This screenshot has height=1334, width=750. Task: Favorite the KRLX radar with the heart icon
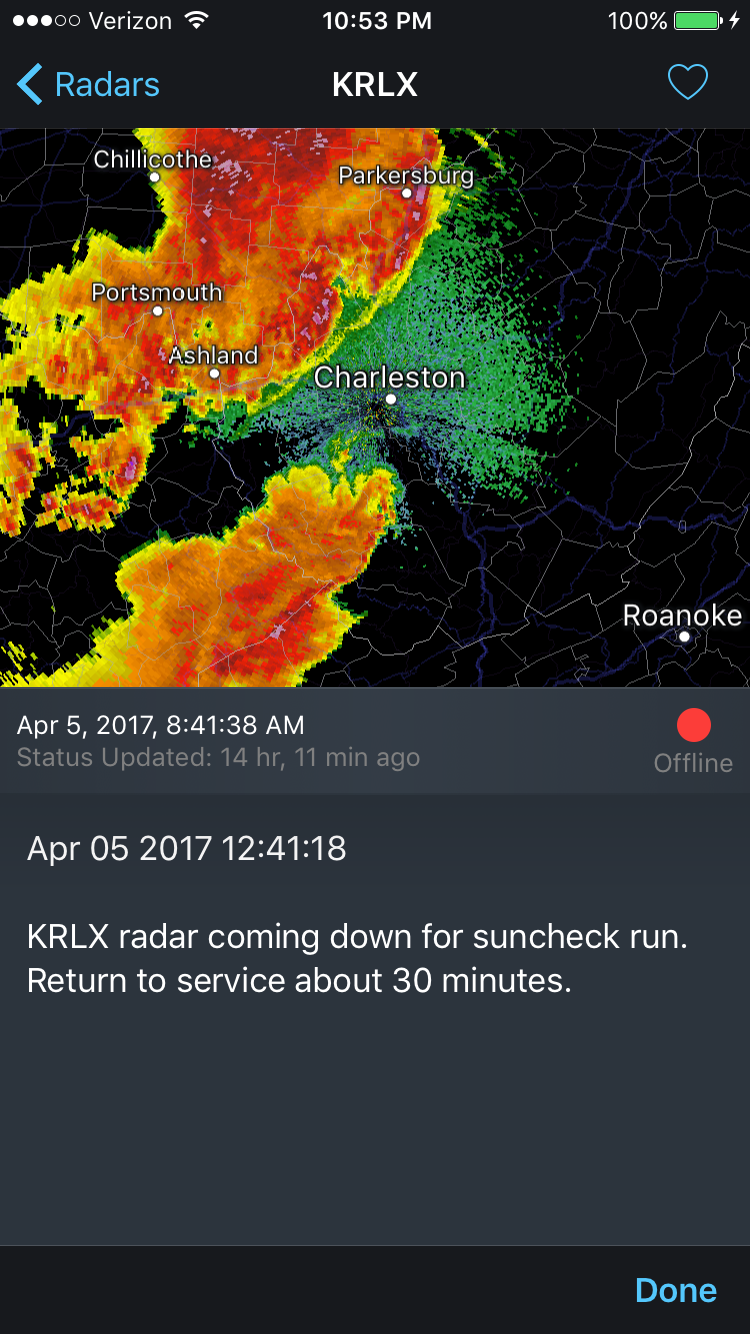pyautogui.click(x=688, y=83)
